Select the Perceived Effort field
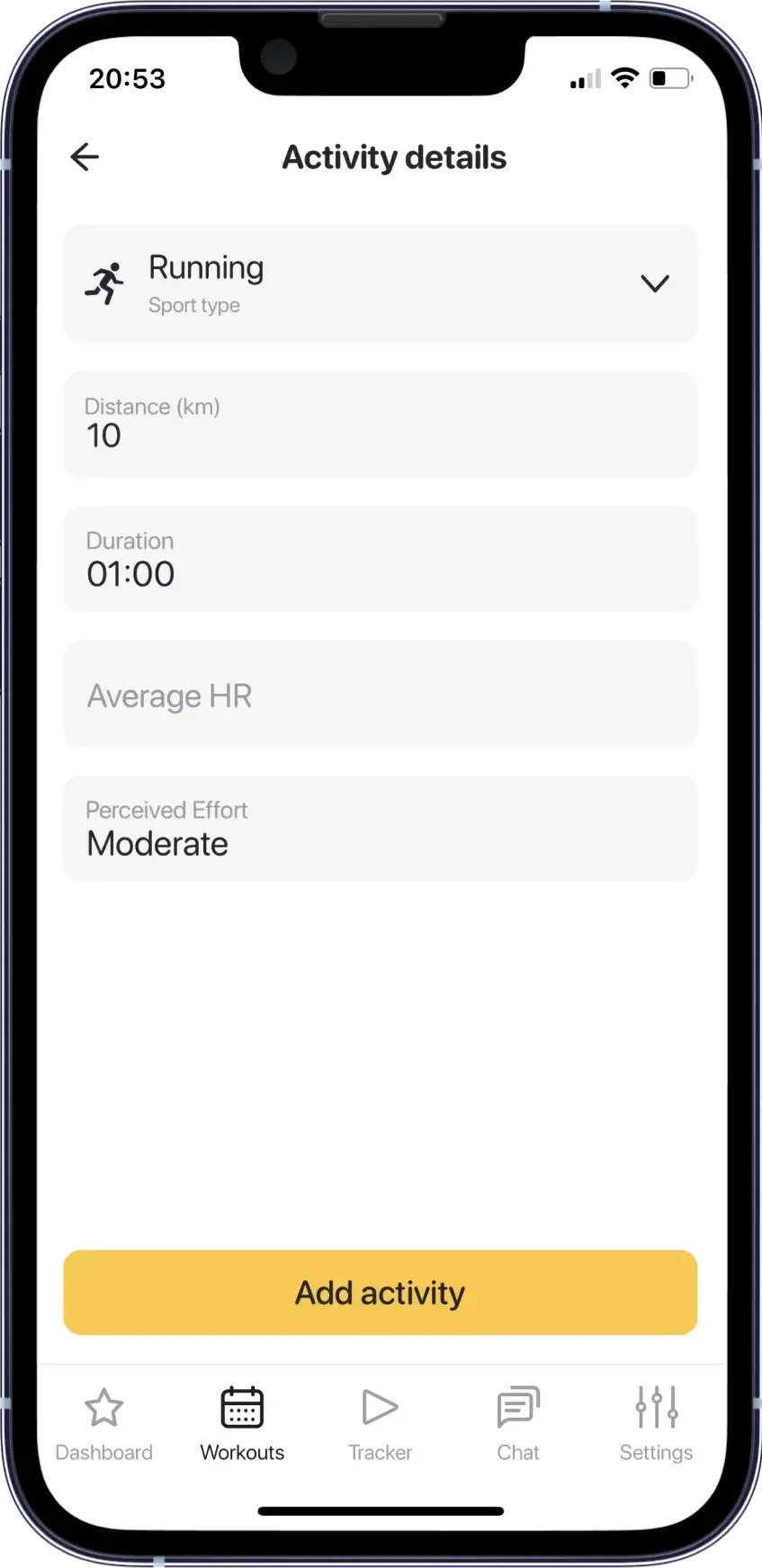Image resolution: width=762 pixels, height=1568 pixels. [381, 829]
